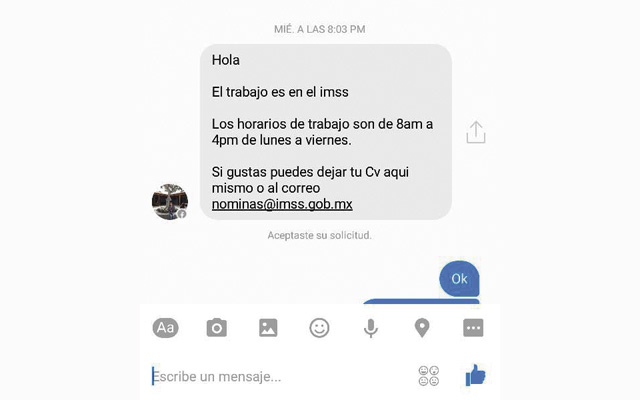Open the text formatting Aa option
The width and height of the screenshot is (640, 400).
pyautogui.click(x=165, y=328)
